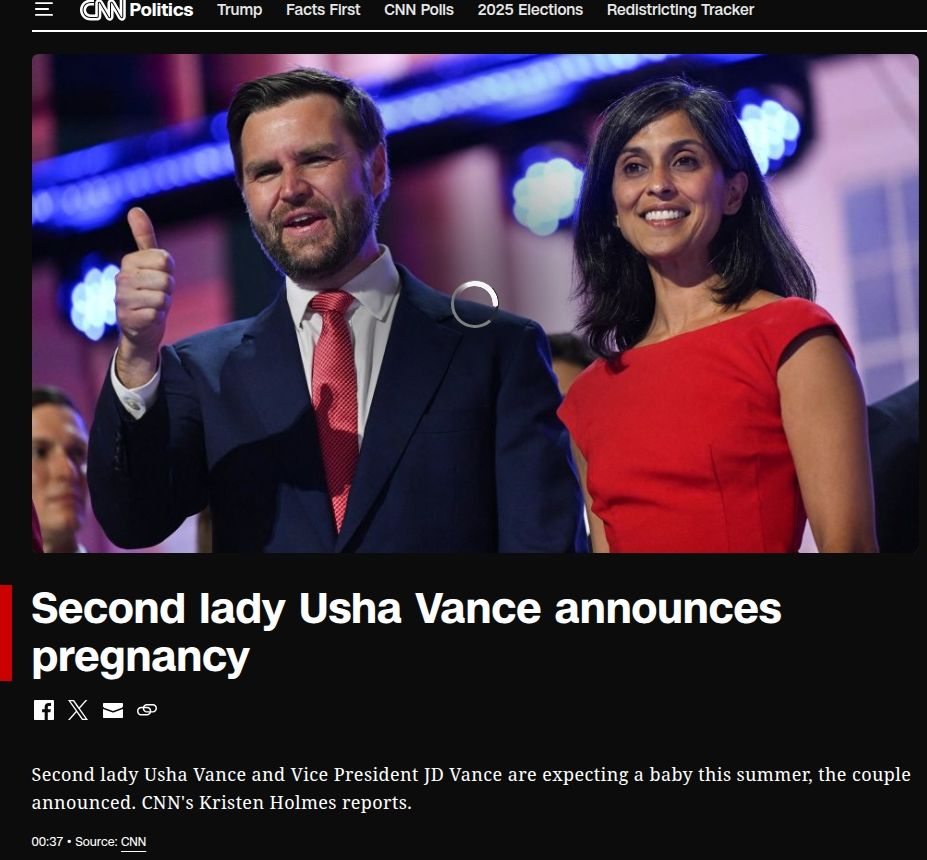Share the article on X

pos(78,710)
